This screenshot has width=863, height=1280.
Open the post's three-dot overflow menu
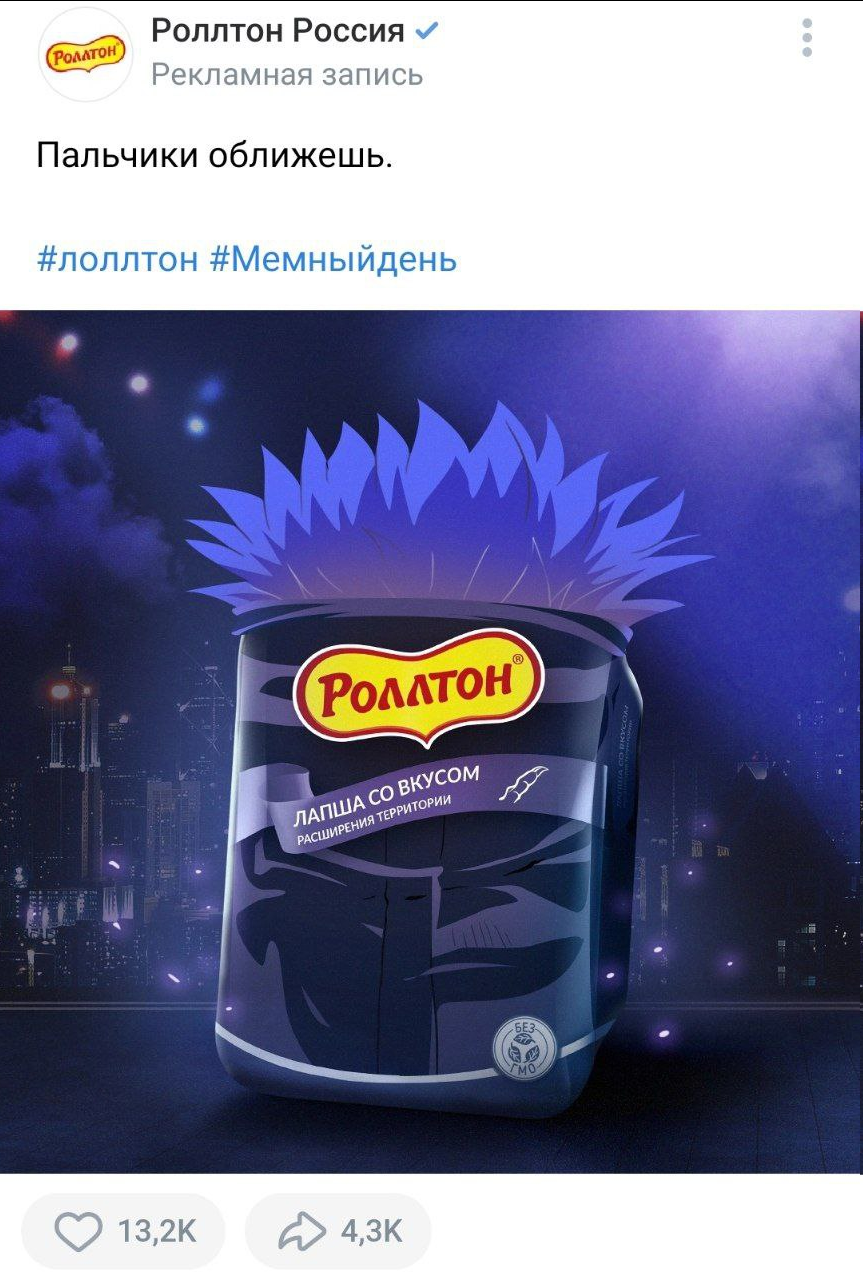click(807, 38)
